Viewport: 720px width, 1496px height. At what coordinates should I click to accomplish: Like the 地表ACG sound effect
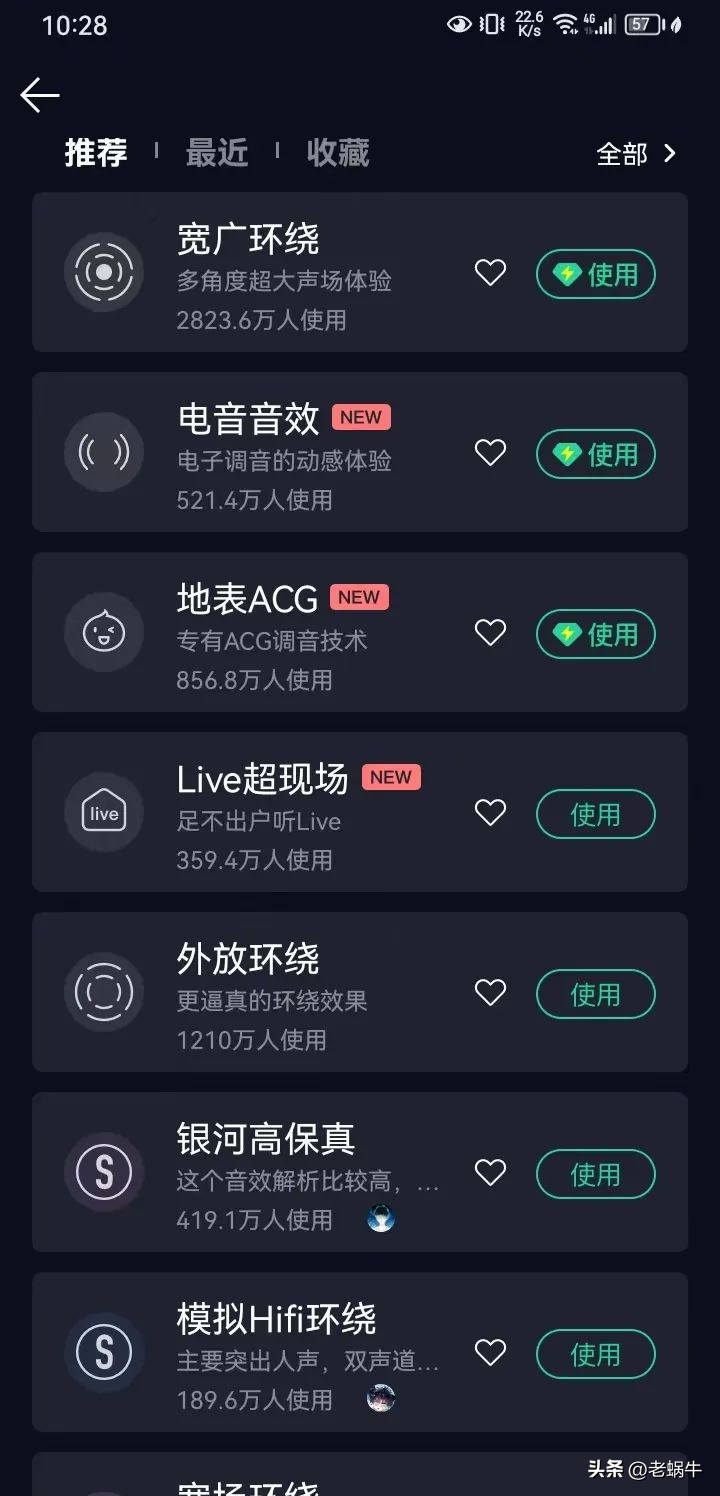tap(490, 633)
